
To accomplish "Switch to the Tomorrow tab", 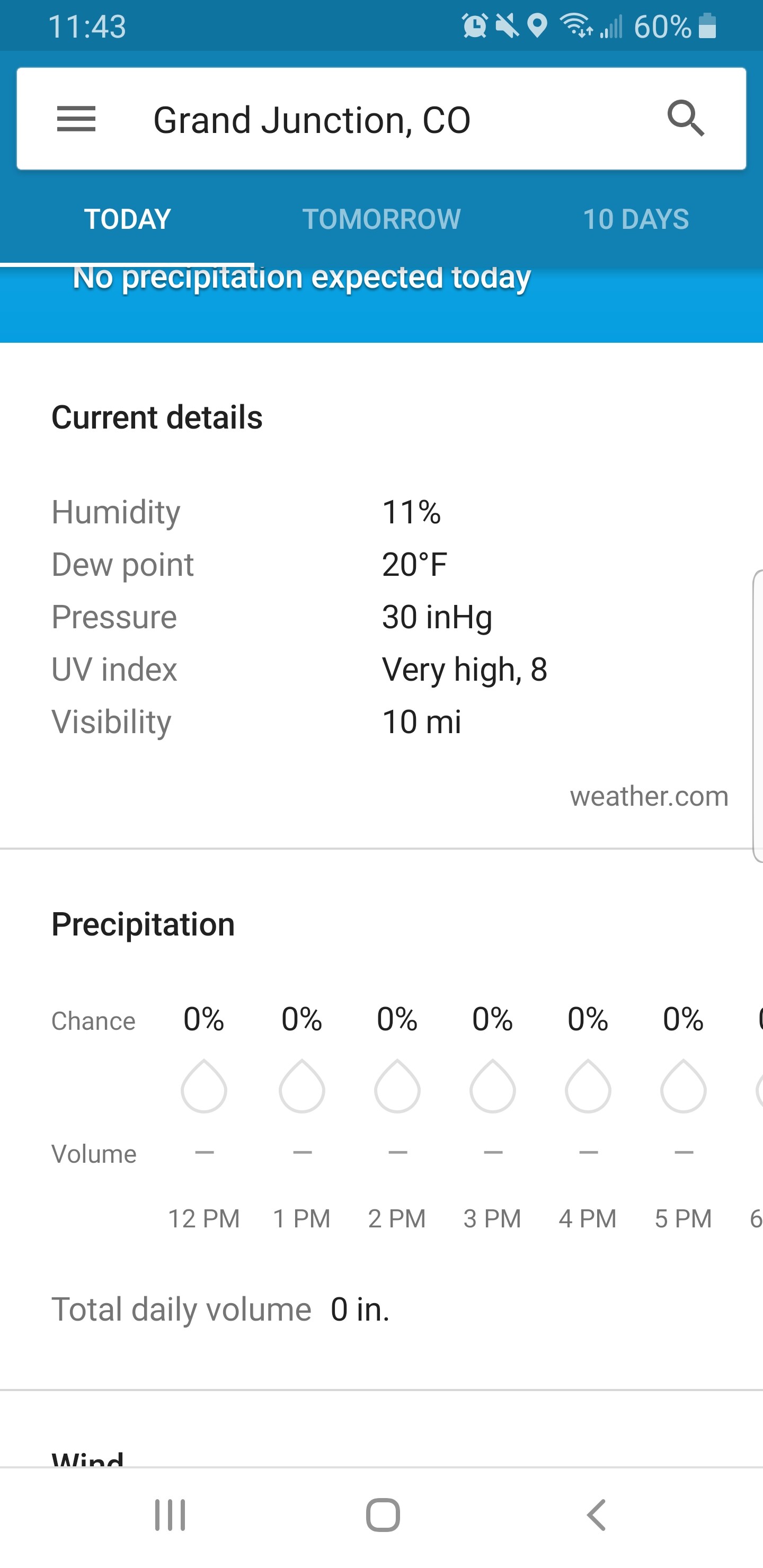I will [x=381, y=219].
